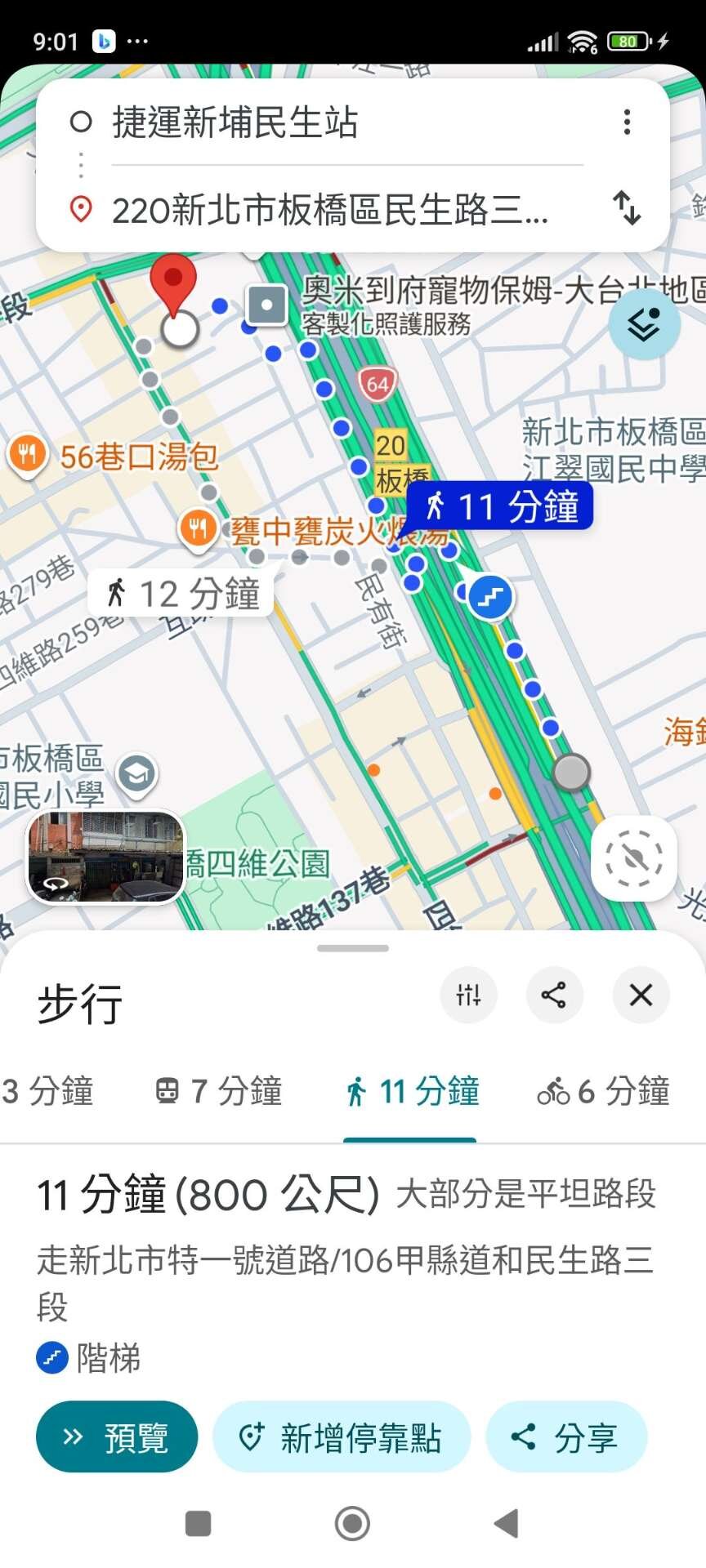The height and width of the screenshot is (1568, 706).
Task: Select the alternate 12 分鐘 walking route
Action: pos(181,594)
